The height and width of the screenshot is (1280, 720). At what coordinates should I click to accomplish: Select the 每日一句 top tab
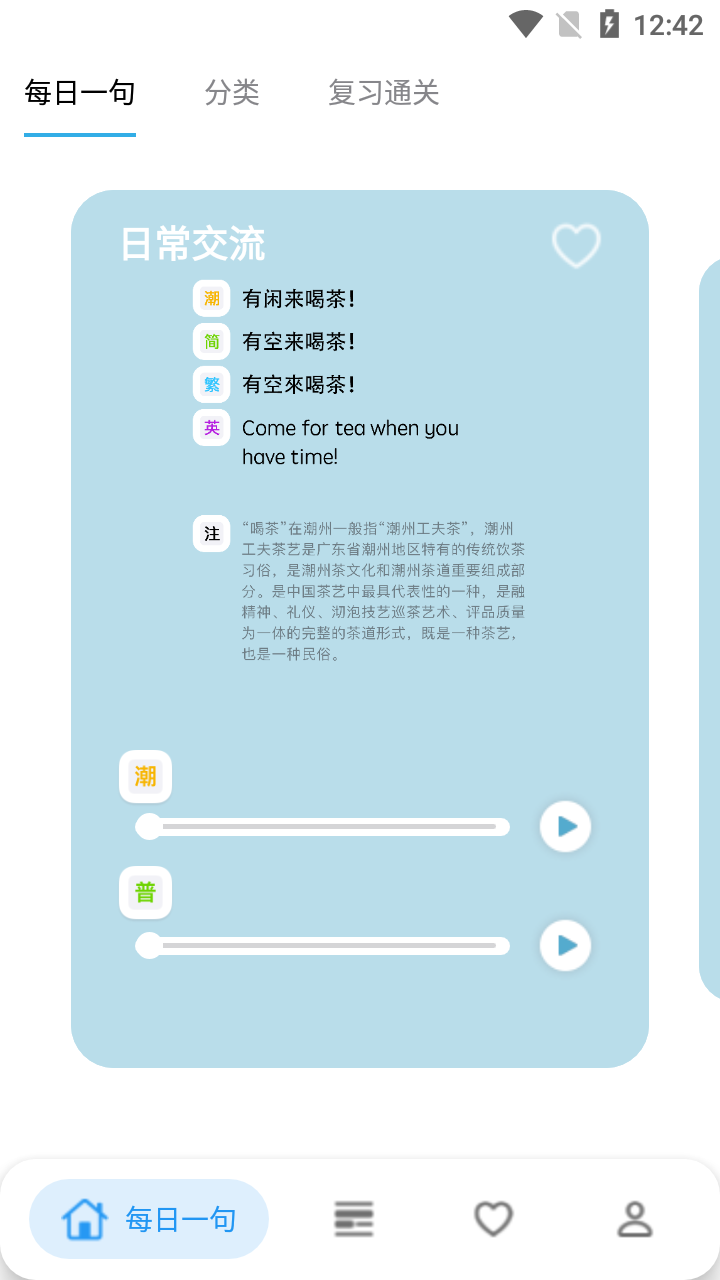coord(80,93)
